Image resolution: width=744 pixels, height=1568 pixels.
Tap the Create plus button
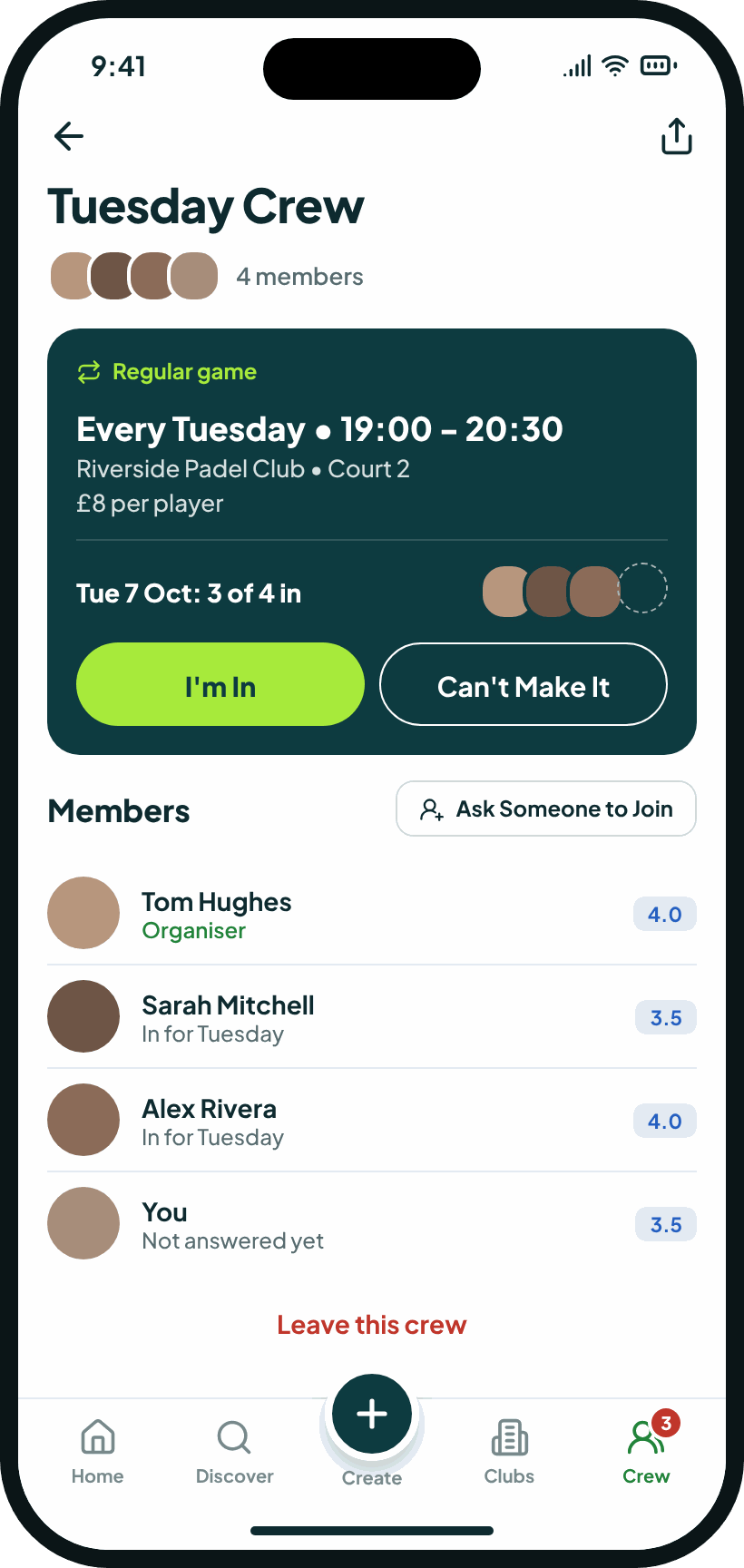click(x=372, y=1414)
